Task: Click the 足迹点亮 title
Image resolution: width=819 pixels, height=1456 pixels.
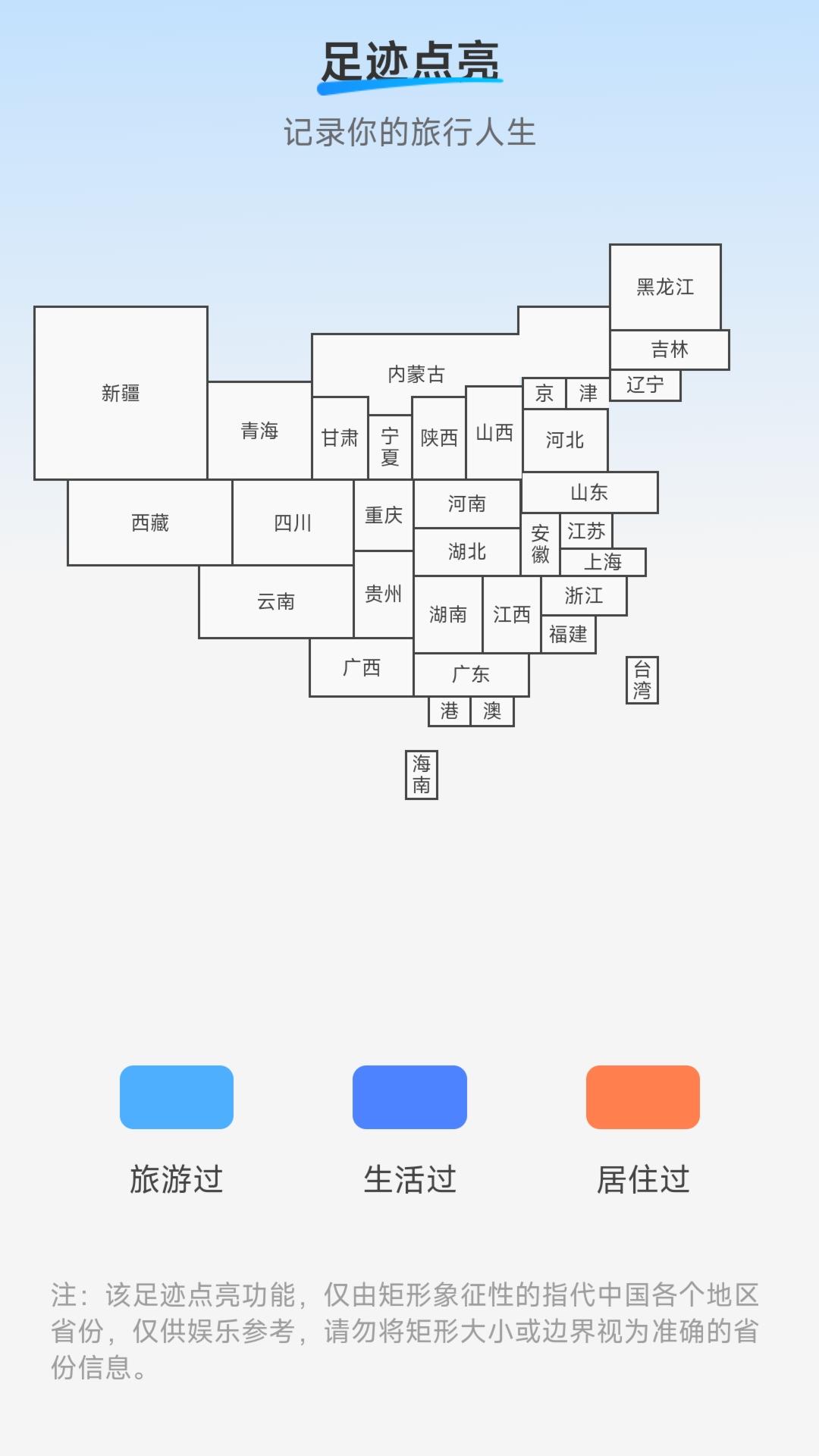Action: pyautogui.click(x=409, y=64)
